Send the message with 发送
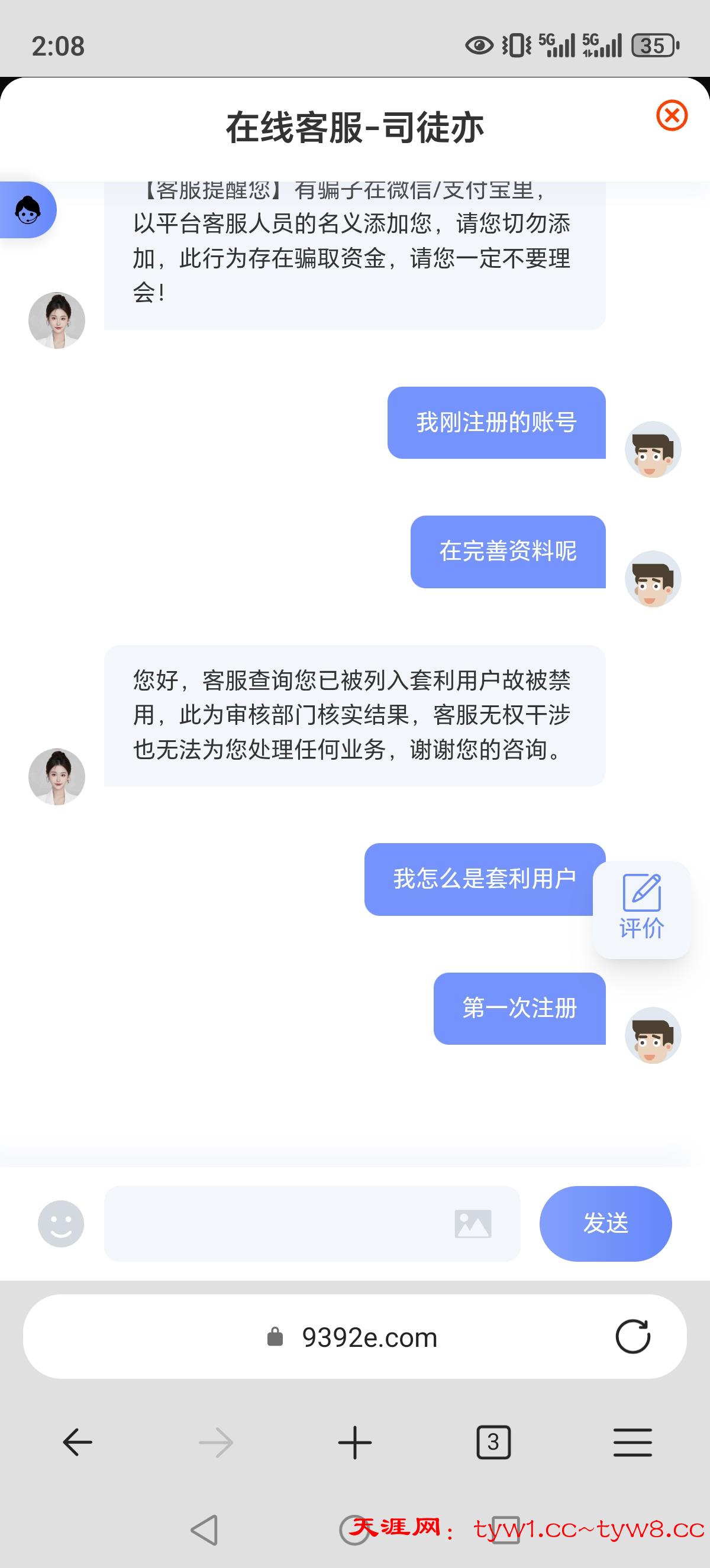The height and width of the screenshot is (1568, 710). click(605, 1223)
